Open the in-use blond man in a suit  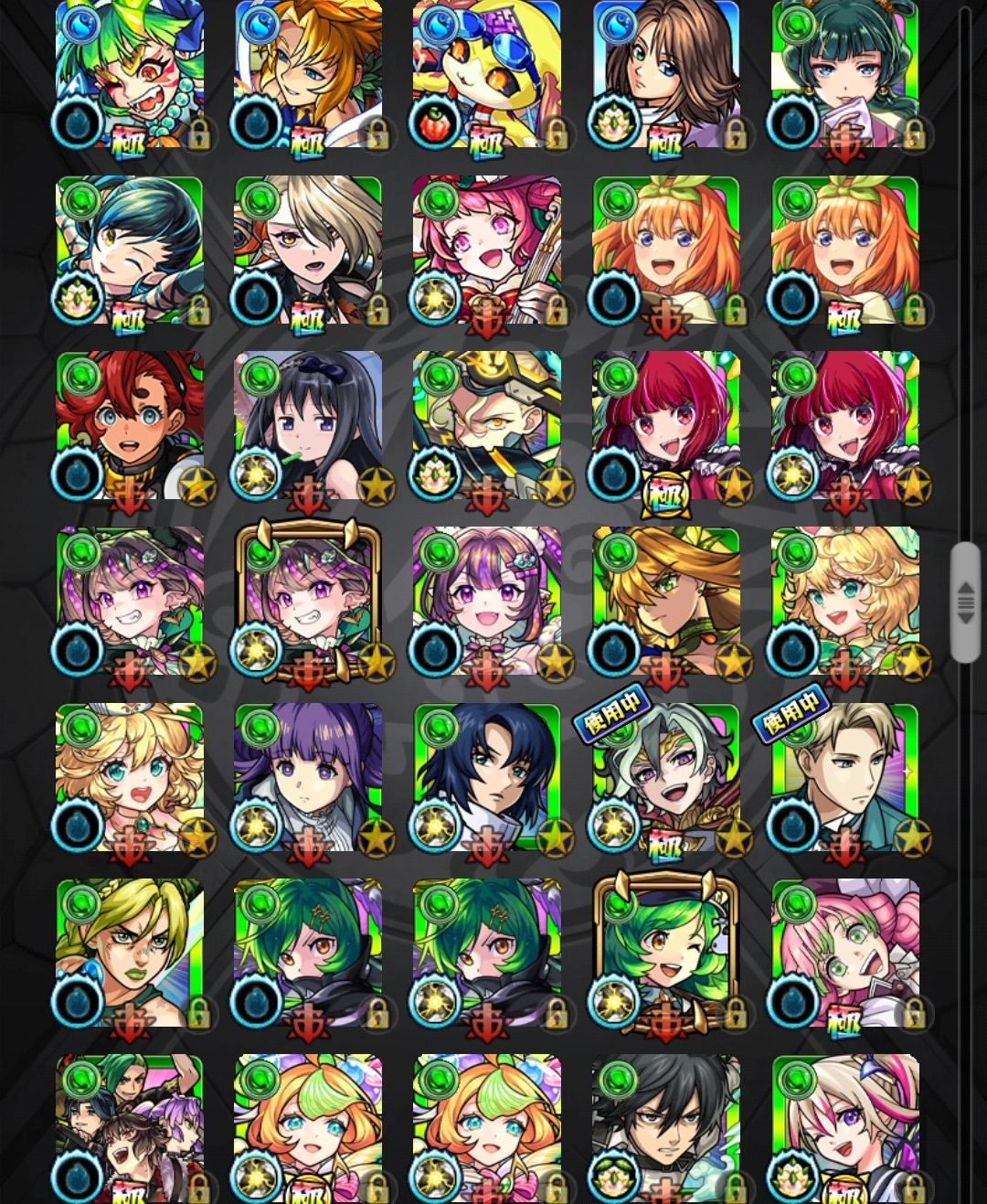coord(844,776)
